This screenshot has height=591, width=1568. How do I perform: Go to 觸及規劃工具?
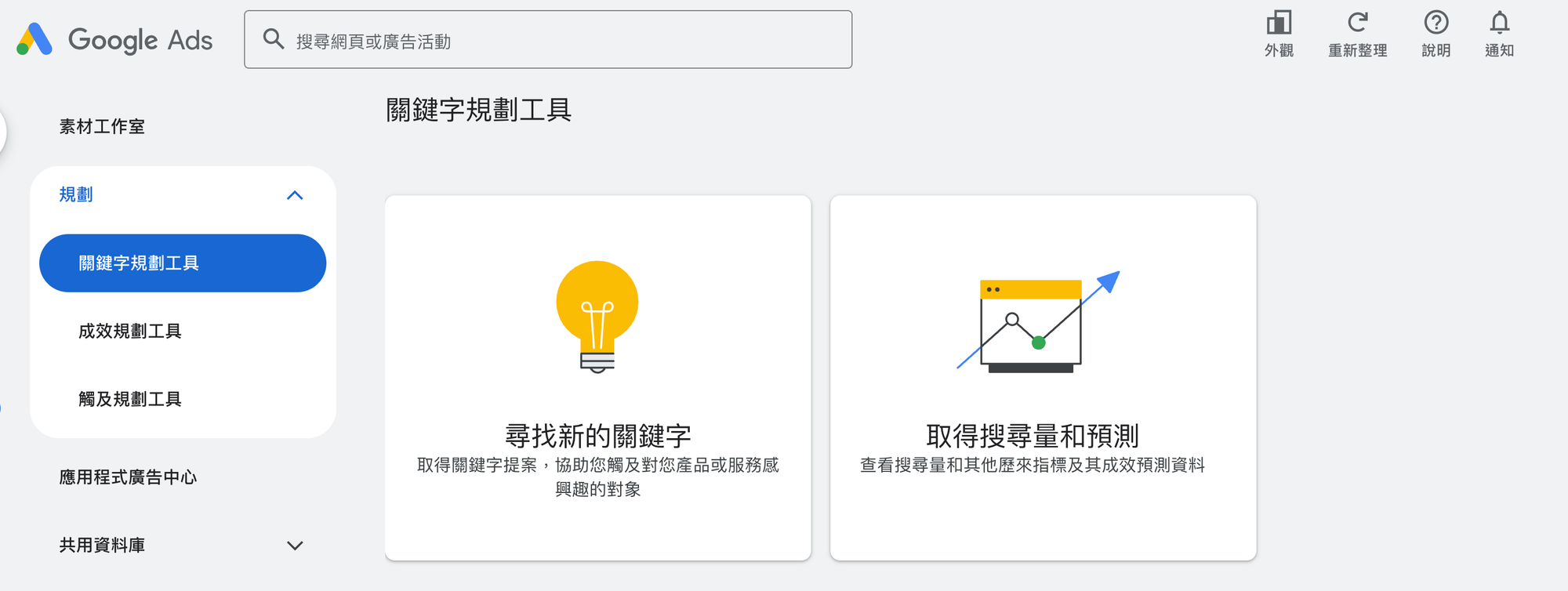click(x=130, y=400)
